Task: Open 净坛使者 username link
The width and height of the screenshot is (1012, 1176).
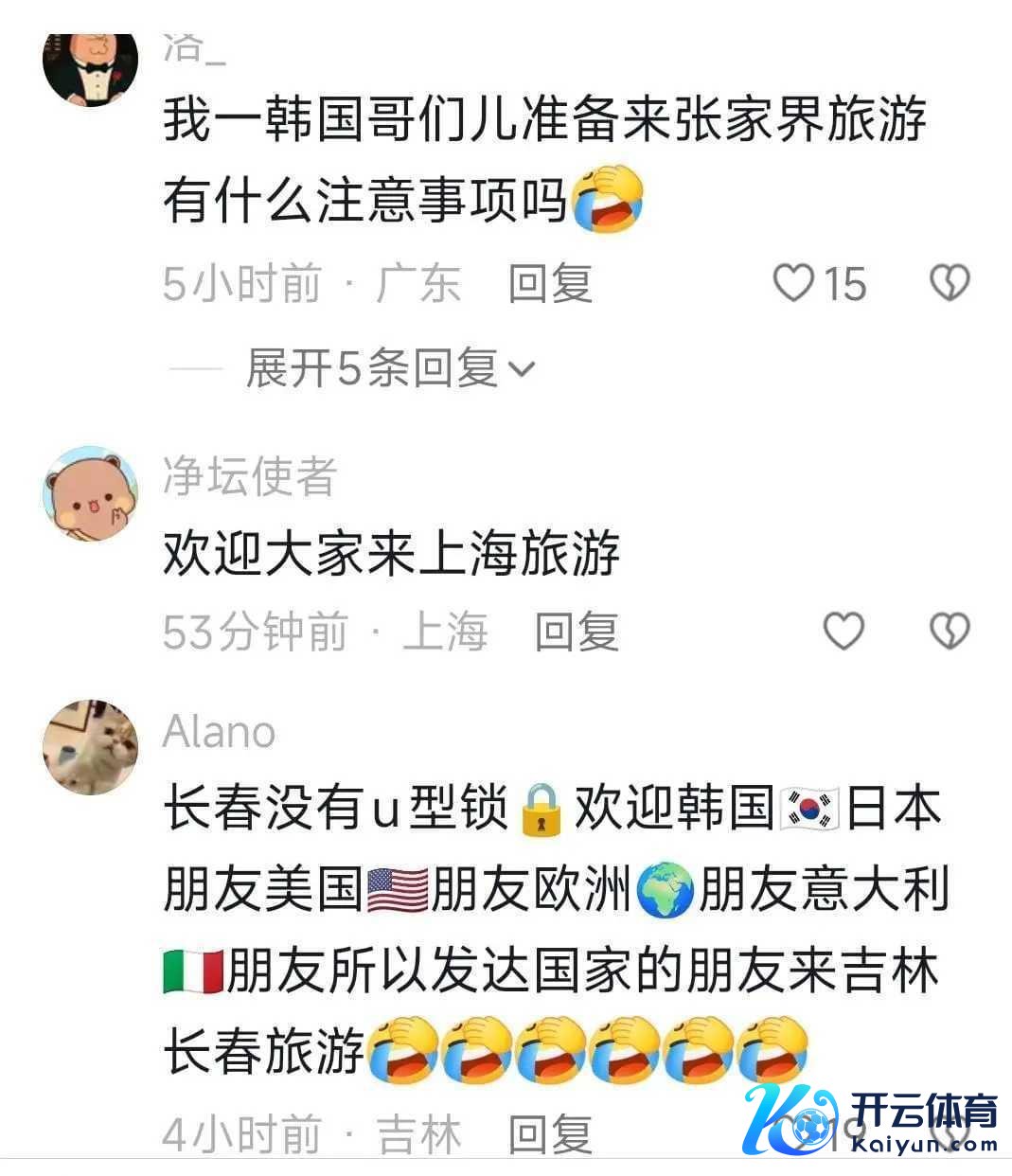Action: pyautogui.click(x=250, y=475)
